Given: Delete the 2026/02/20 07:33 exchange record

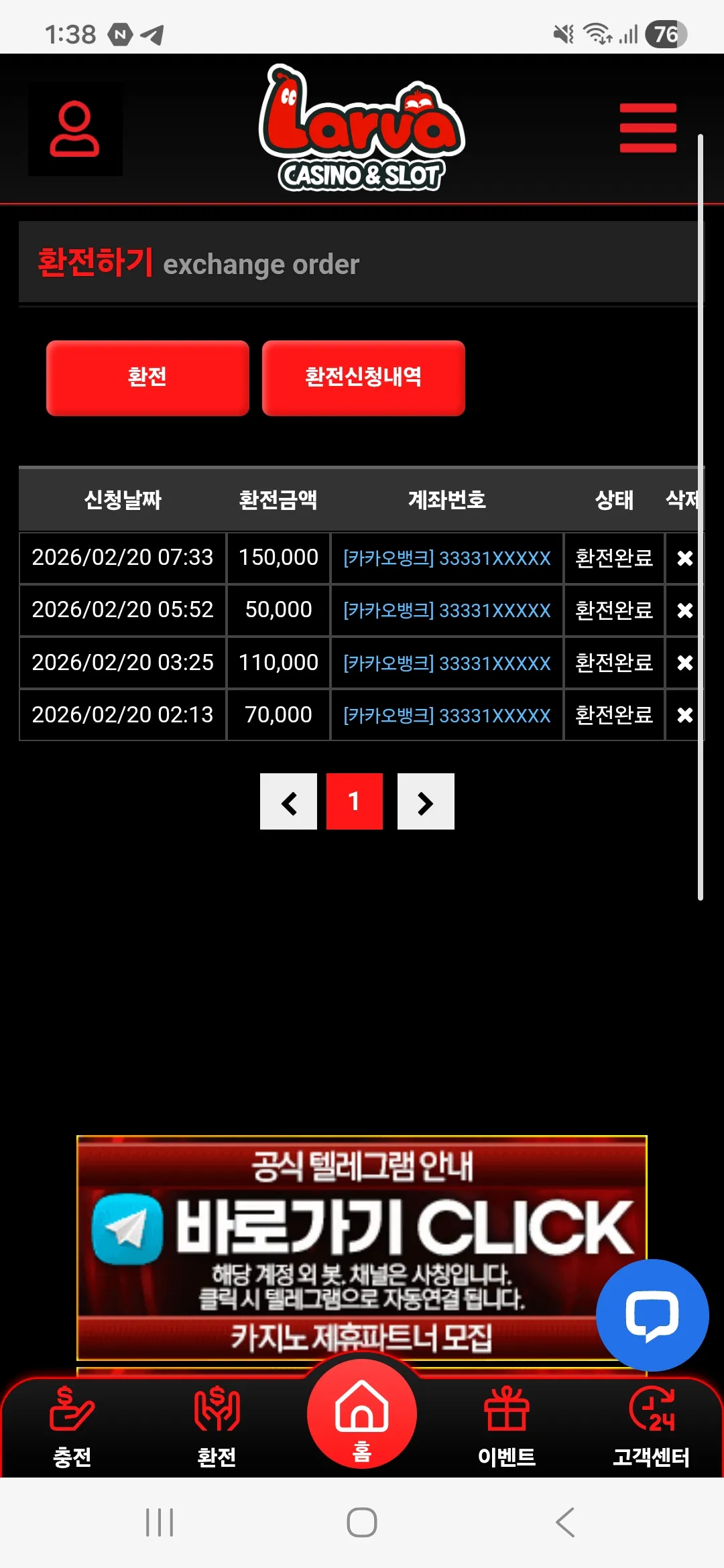Looking at the screenshot, I should (x=684, y=558).
